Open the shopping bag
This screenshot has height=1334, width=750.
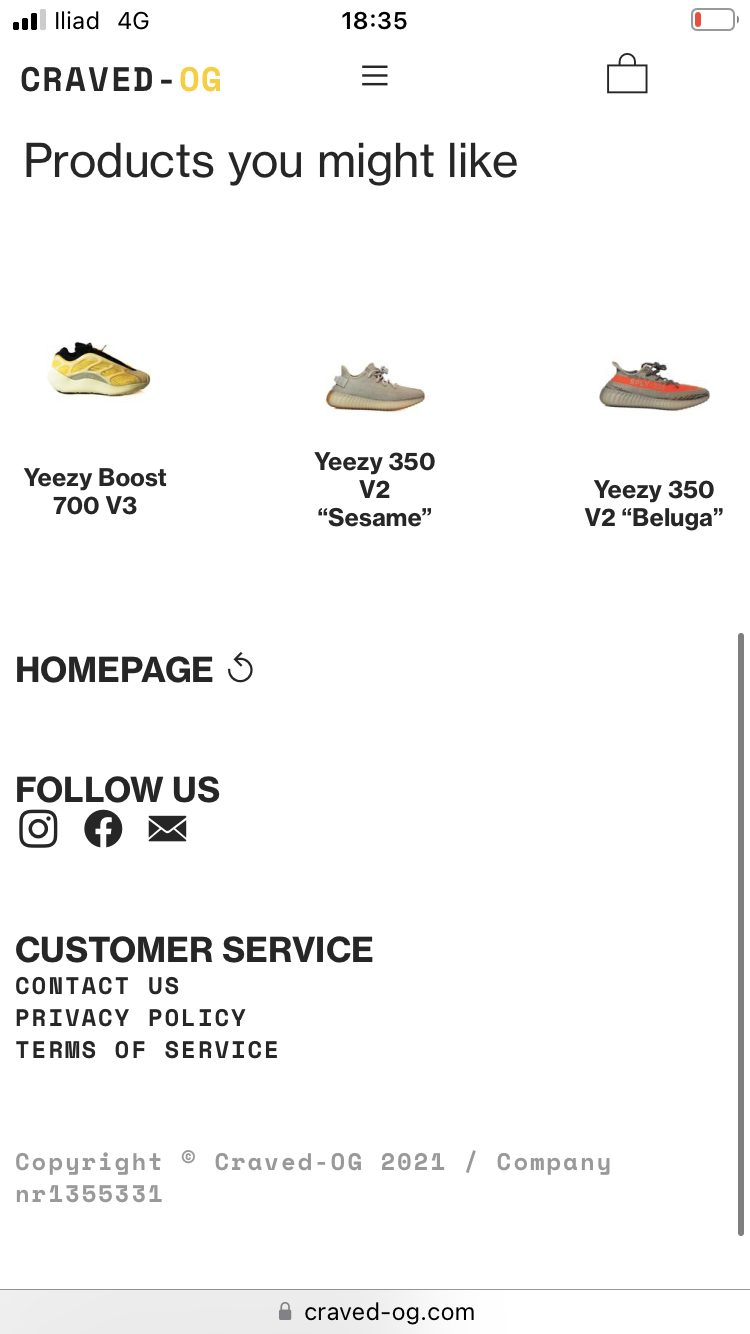627,74
